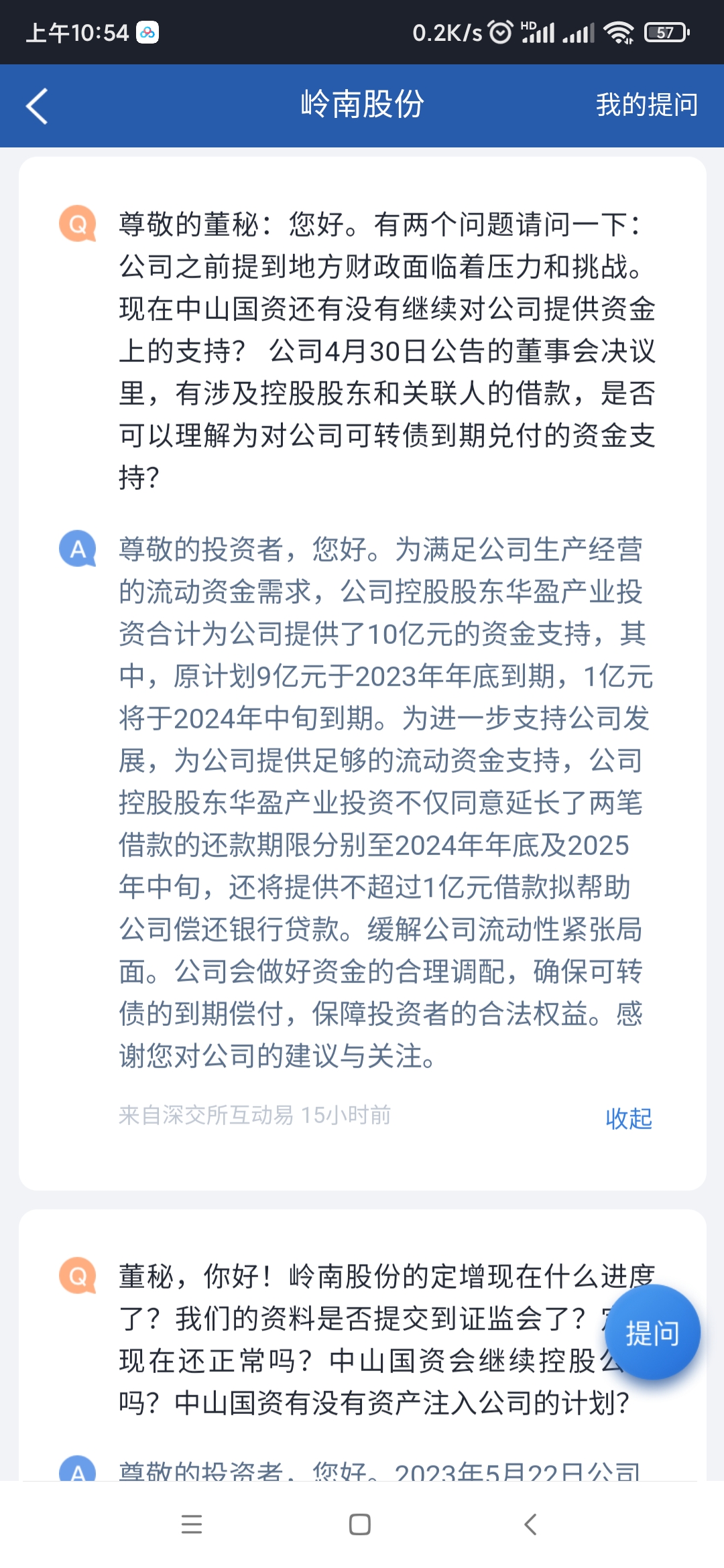Tap the floating 提问 button

point(652,1333)
